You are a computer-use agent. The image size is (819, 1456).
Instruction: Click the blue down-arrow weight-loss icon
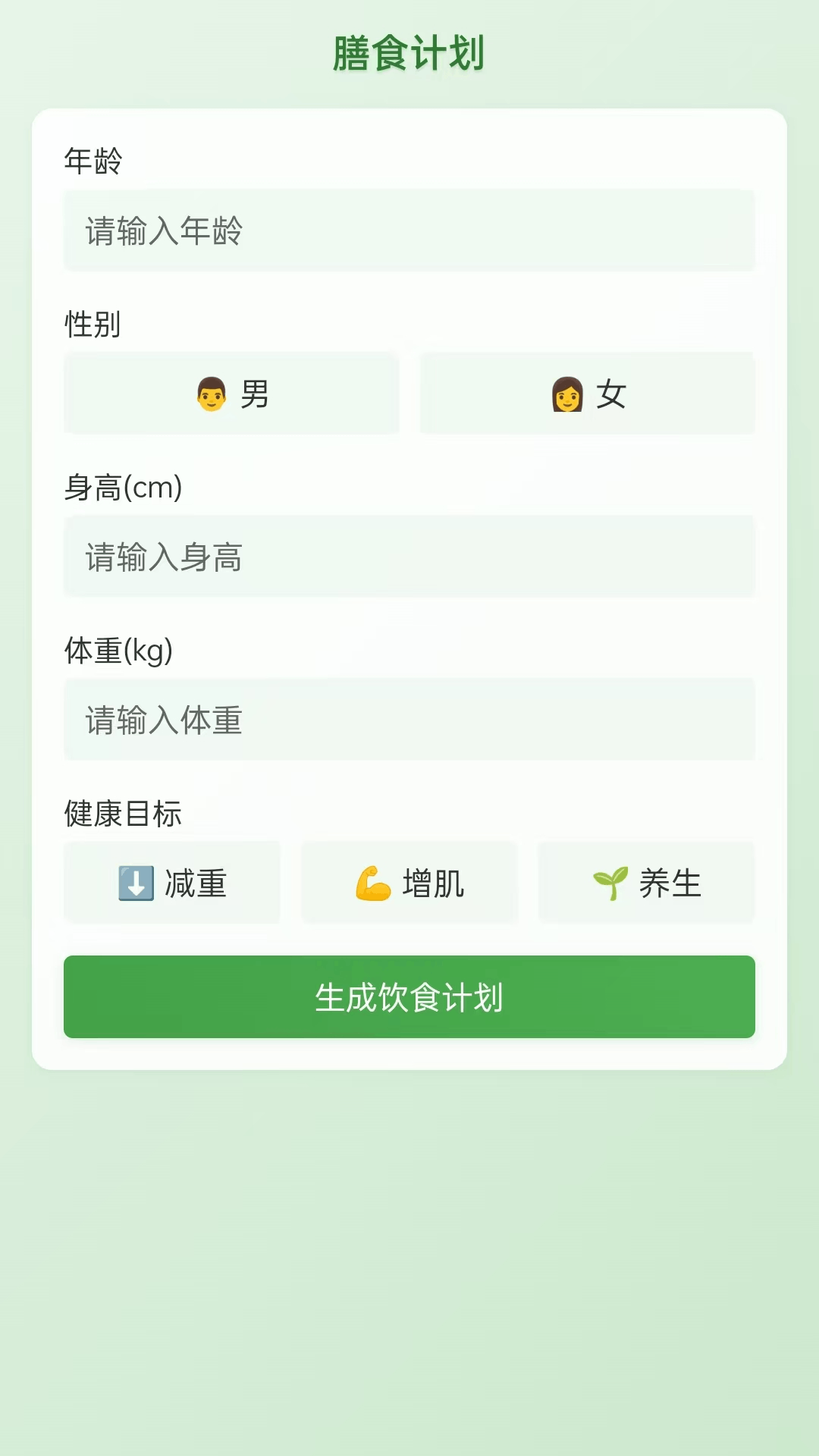(136, 883)
